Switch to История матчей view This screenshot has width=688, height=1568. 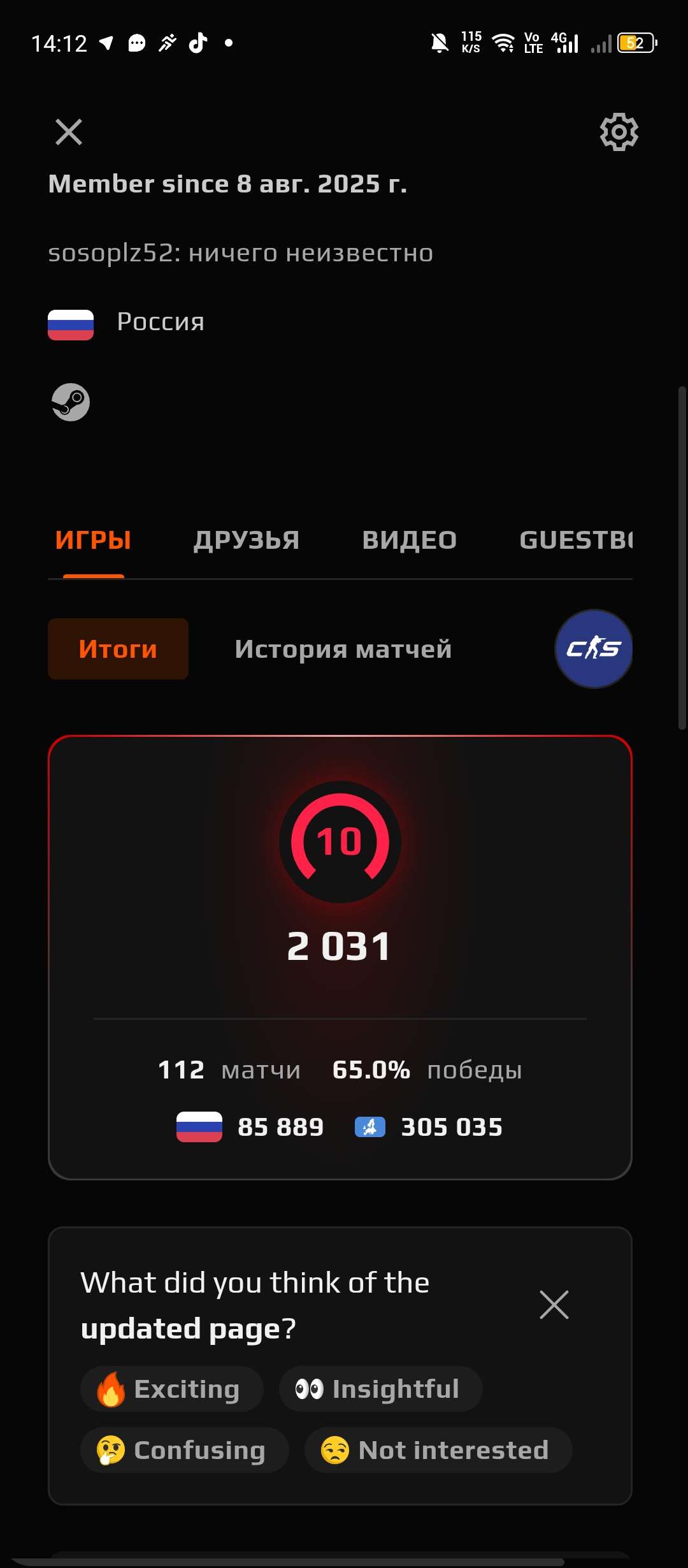pyautogui.click(x=343, y=648)
